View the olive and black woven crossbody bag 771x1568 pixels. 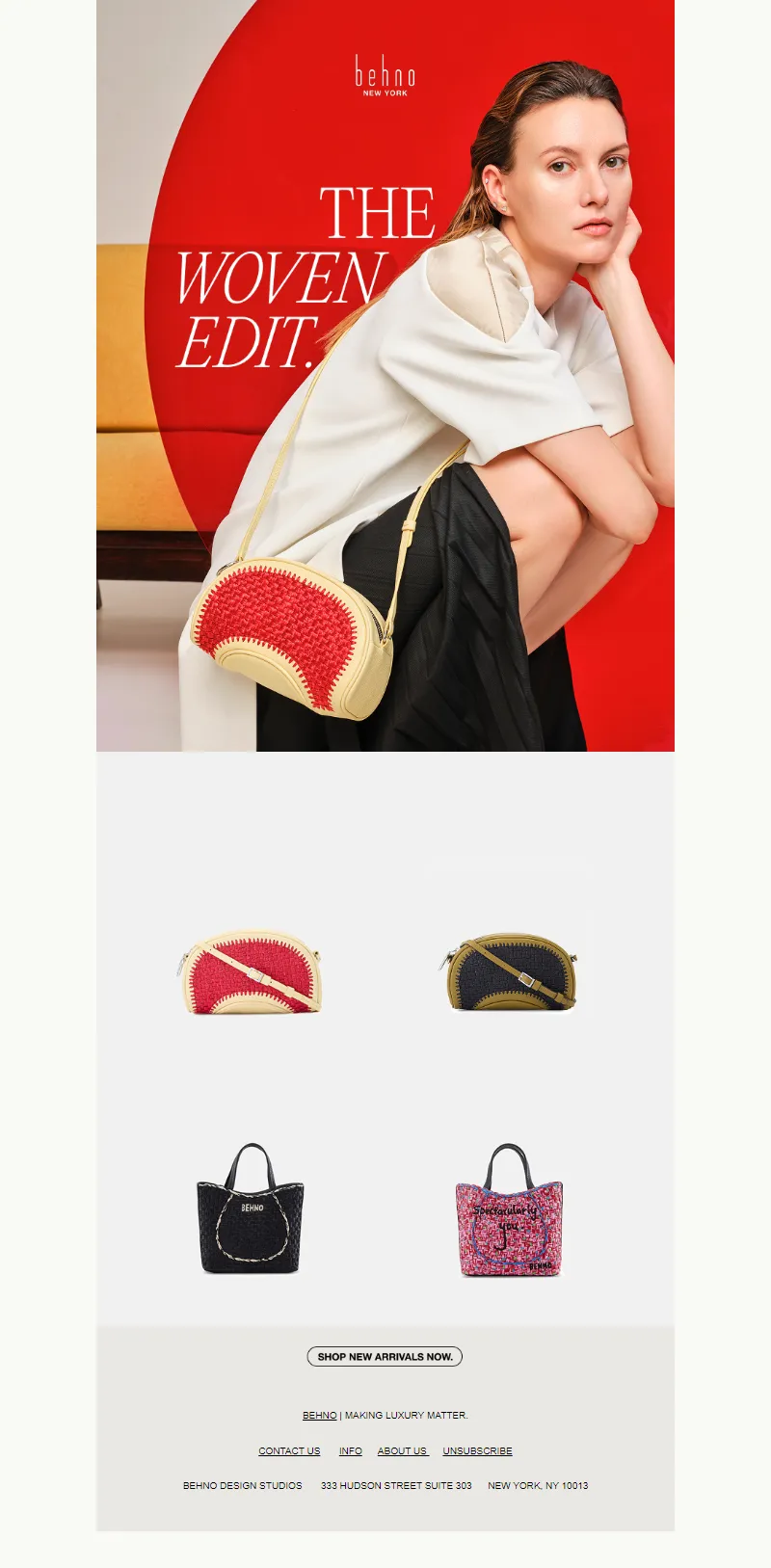pos(510,972)
